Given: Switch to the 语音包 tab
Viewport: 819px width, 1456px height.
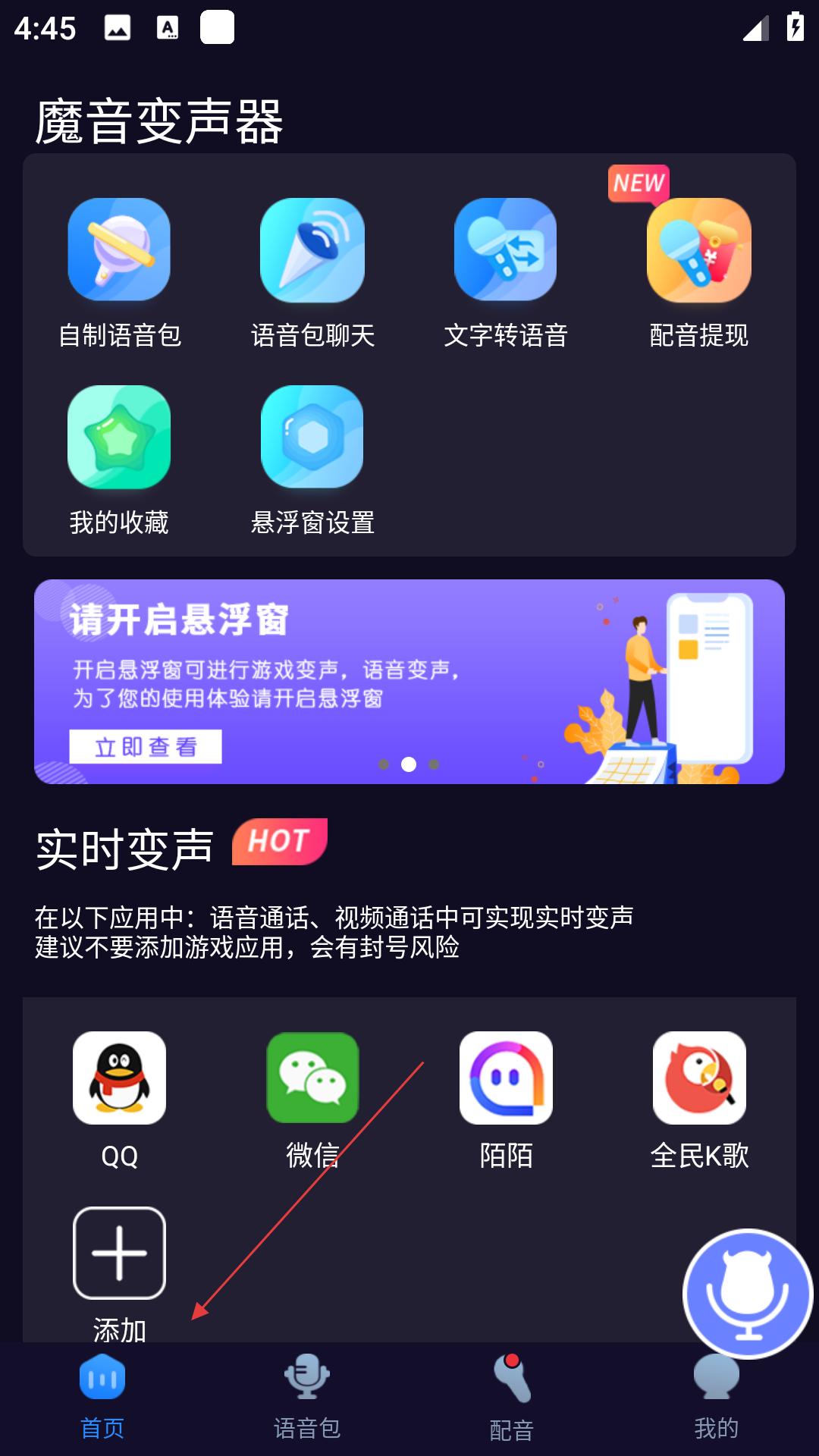Looking at the screenshot, I should [307, 1397].
